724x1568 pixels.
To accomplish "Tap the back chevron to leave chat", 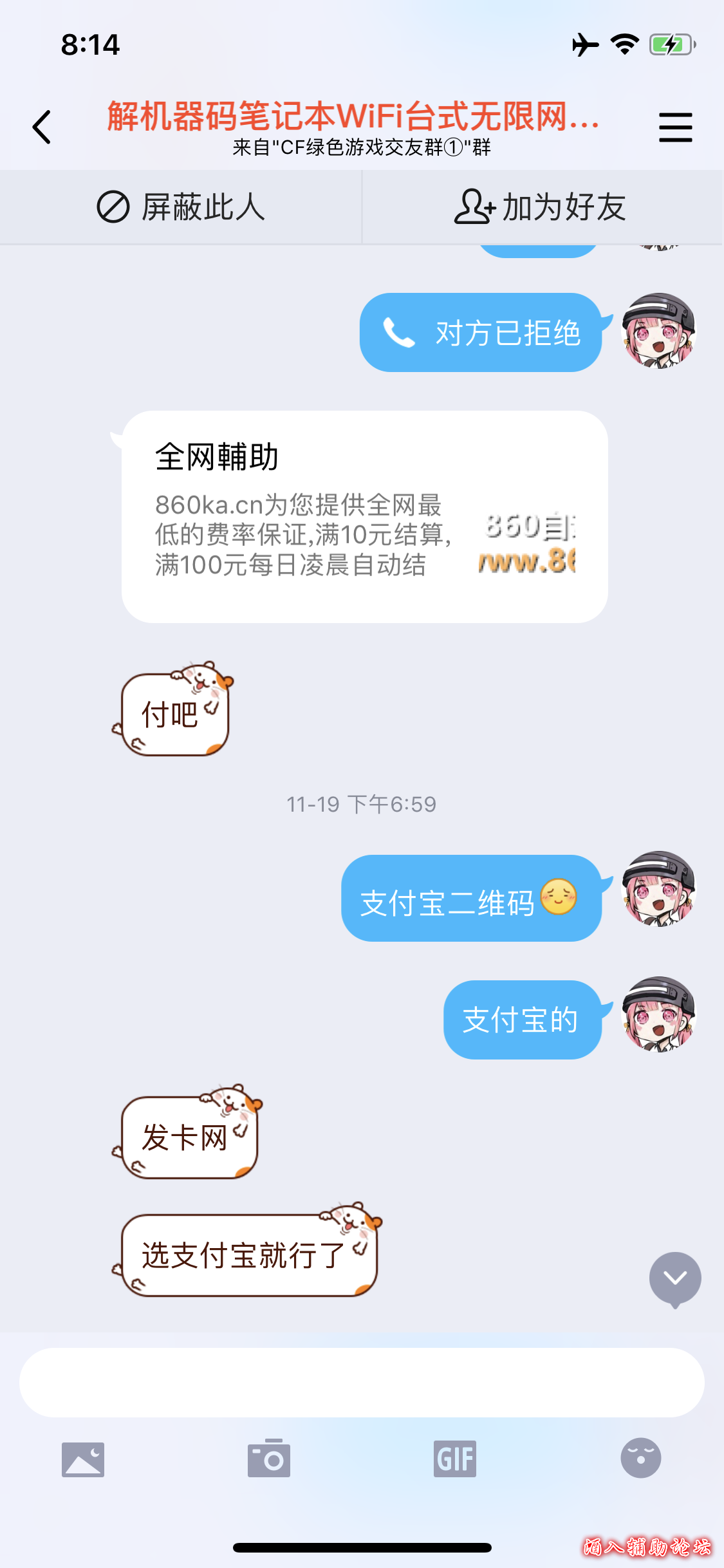I will (41, 126).
